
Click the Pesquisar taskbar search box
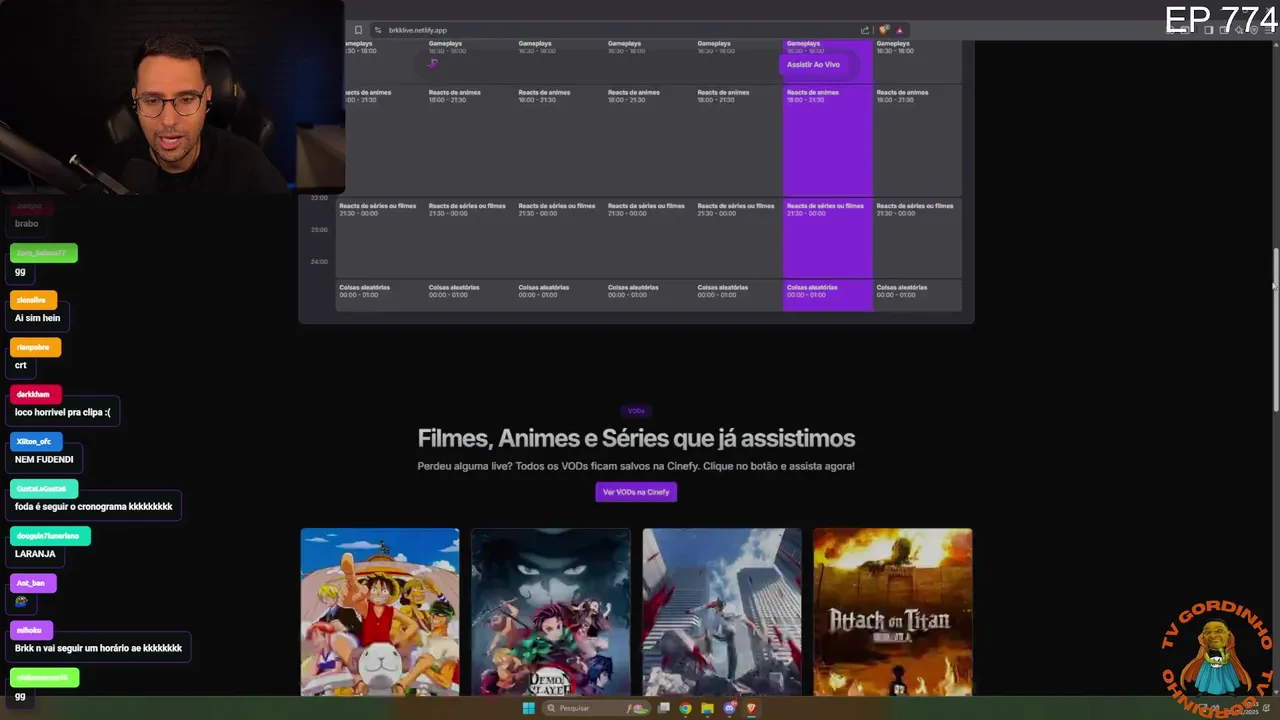[585, 708]
